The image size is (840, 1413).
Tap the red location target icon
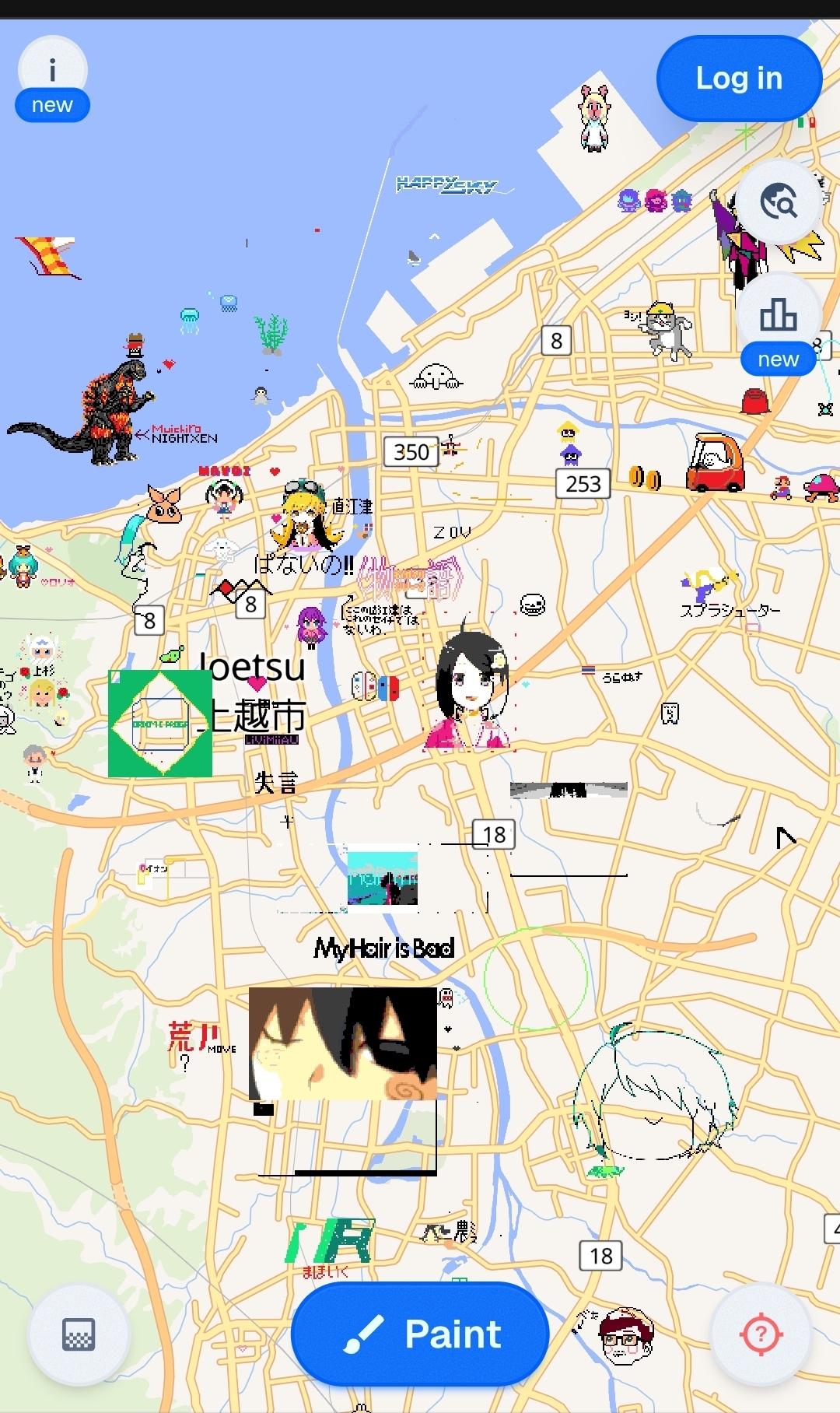[x=761, y=1334]
